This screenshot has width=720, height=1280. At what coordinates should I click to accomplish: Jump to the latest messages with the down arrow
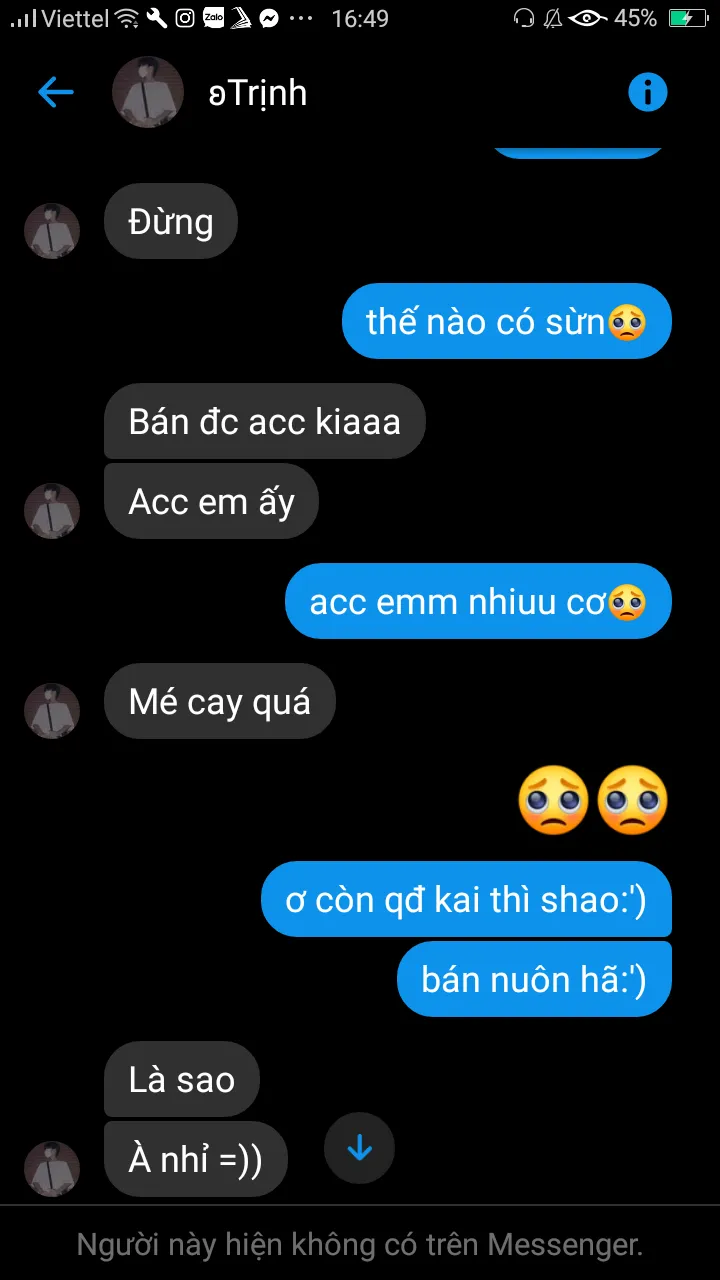click(359, 1149)
